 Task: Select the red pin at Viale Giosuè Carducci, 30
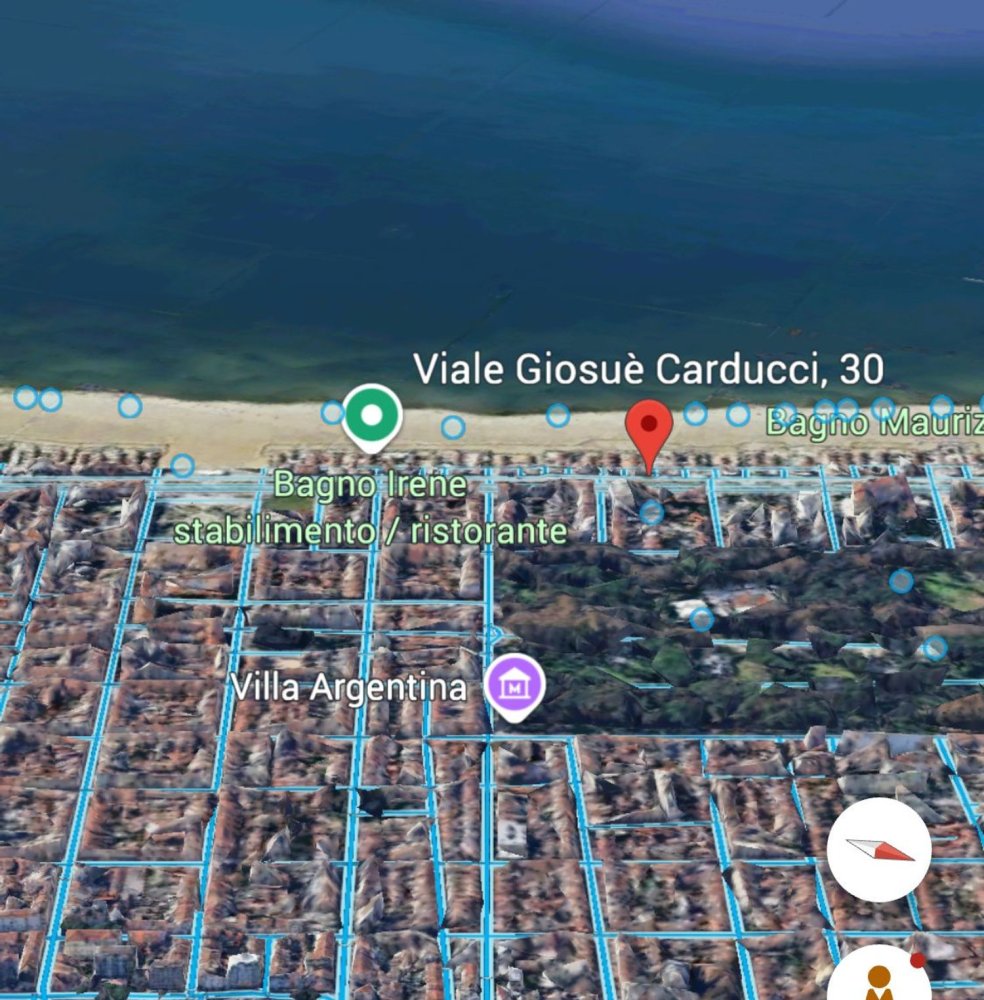coord(649,430)
